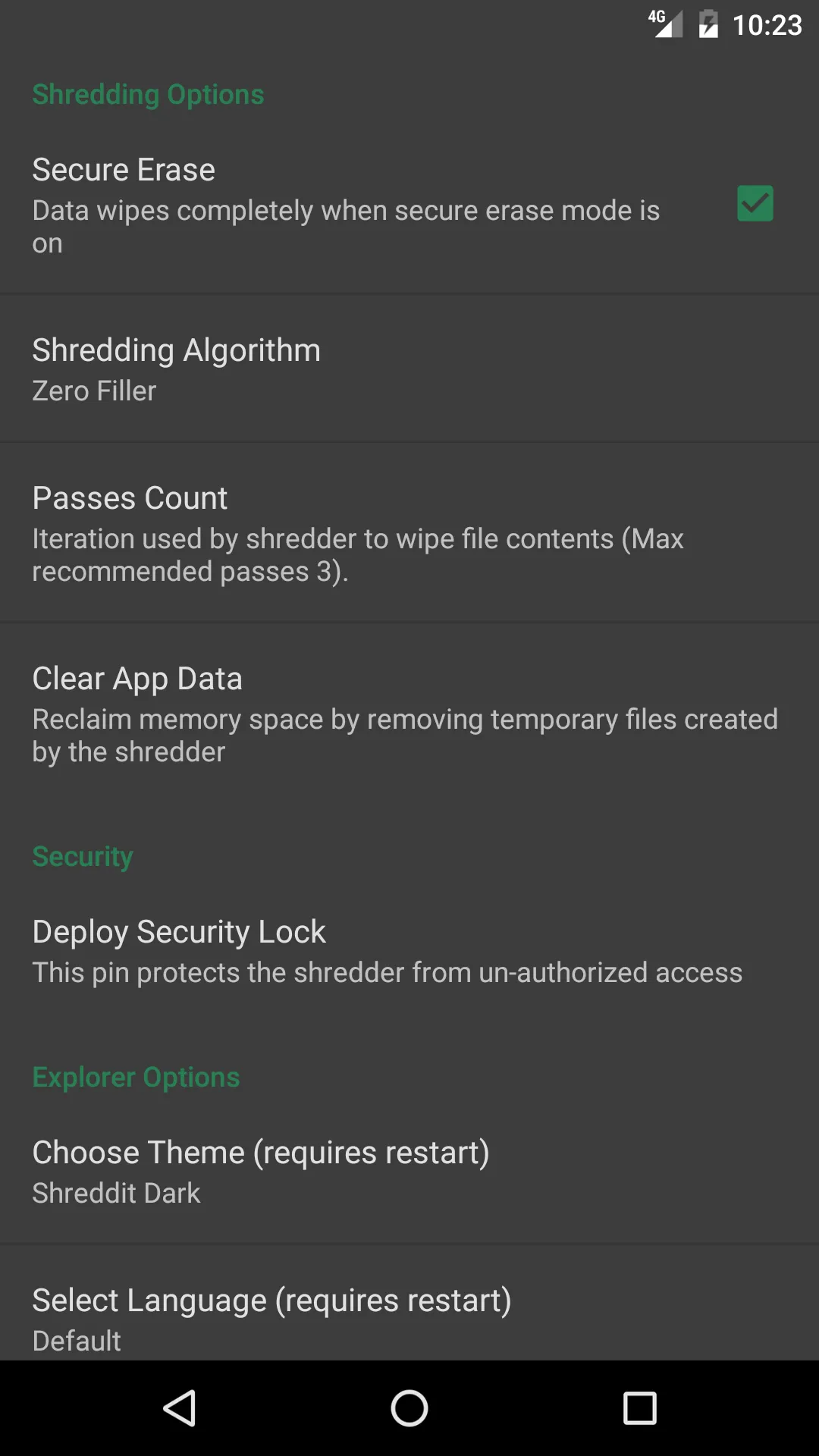The width and height of the screenshot is (819, 1456).
Task: Tap the Explorer Options section header
Action: [x=136, y=1076]
